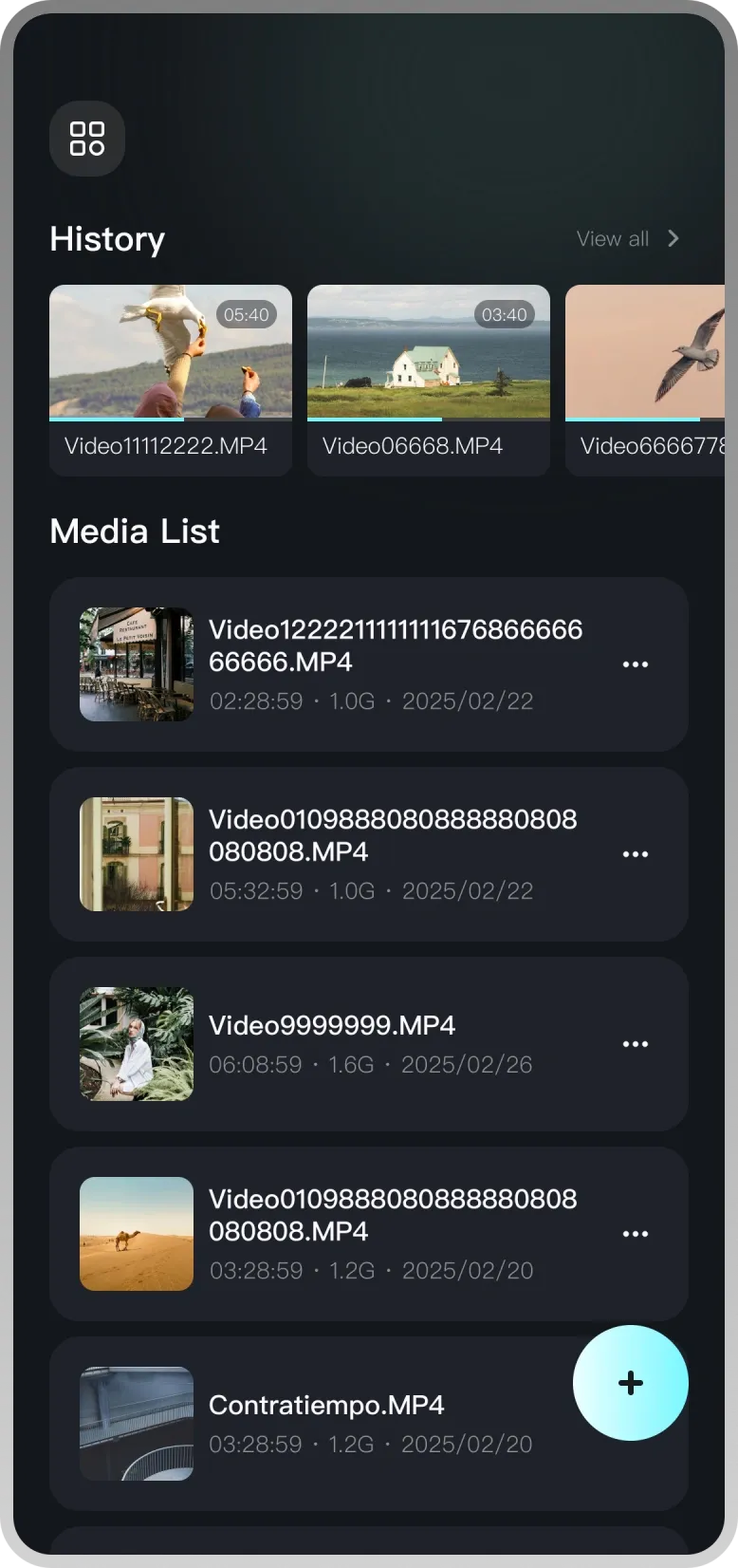Open options for the camel desert video
This screenshot has height=1568, width=738.
635,1234
